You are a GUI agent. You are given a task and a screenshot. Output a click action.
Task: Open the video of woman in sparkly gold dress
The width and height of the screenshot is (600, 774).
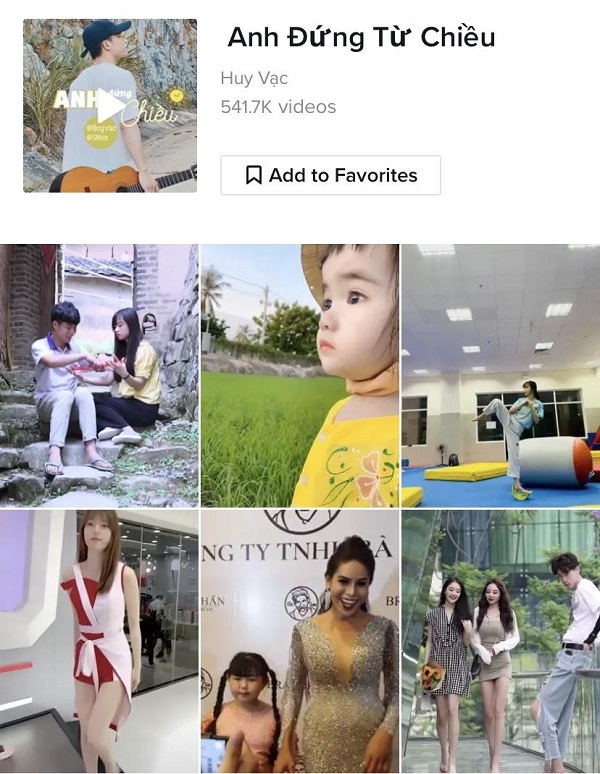pos(300,640)
